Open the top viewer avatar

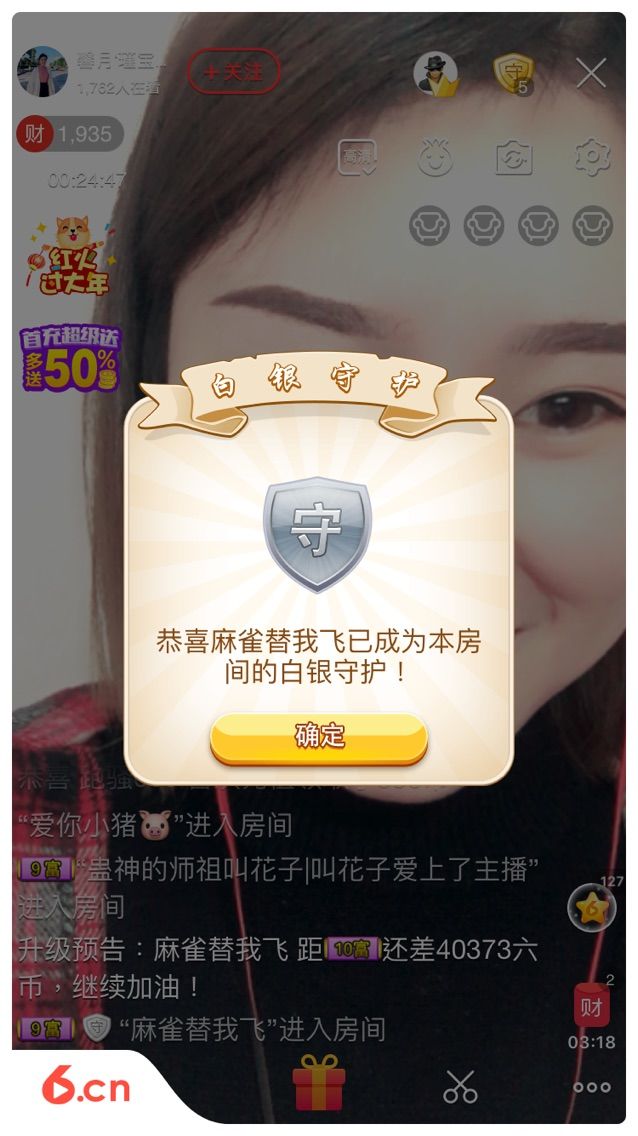436,73
